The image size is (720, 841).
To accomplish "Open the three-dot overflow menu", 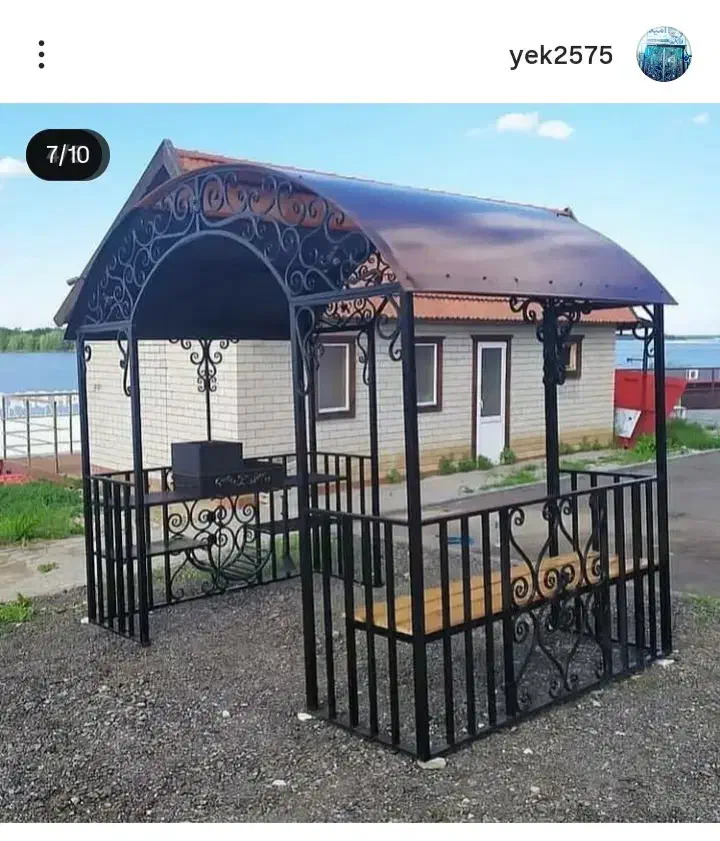I will [41, 54].
